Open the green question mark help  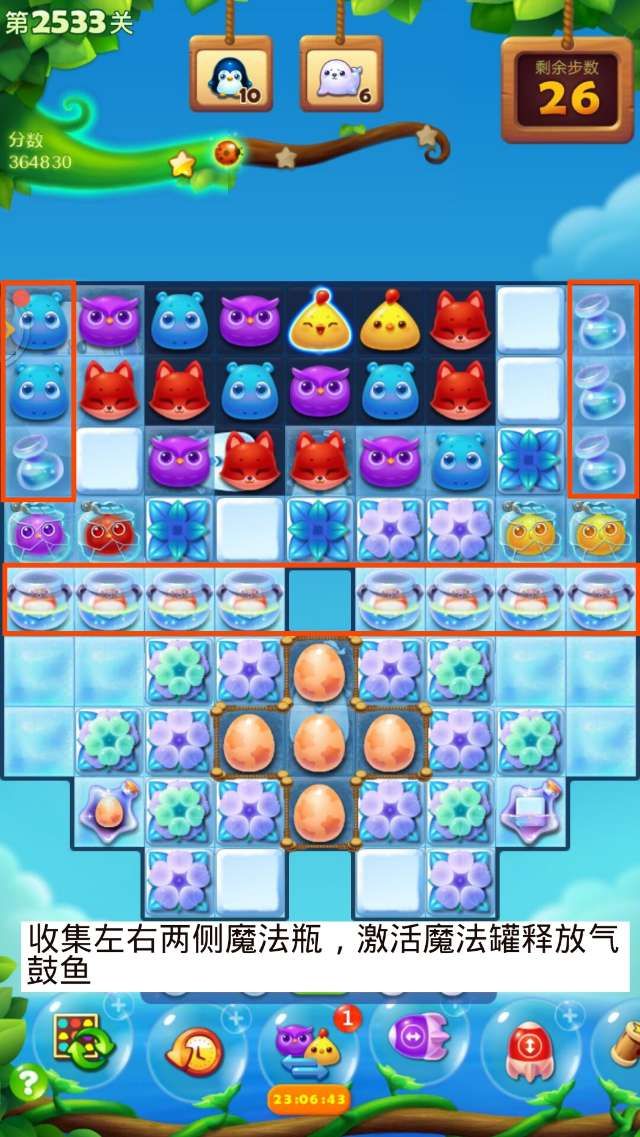[27, 1085]
